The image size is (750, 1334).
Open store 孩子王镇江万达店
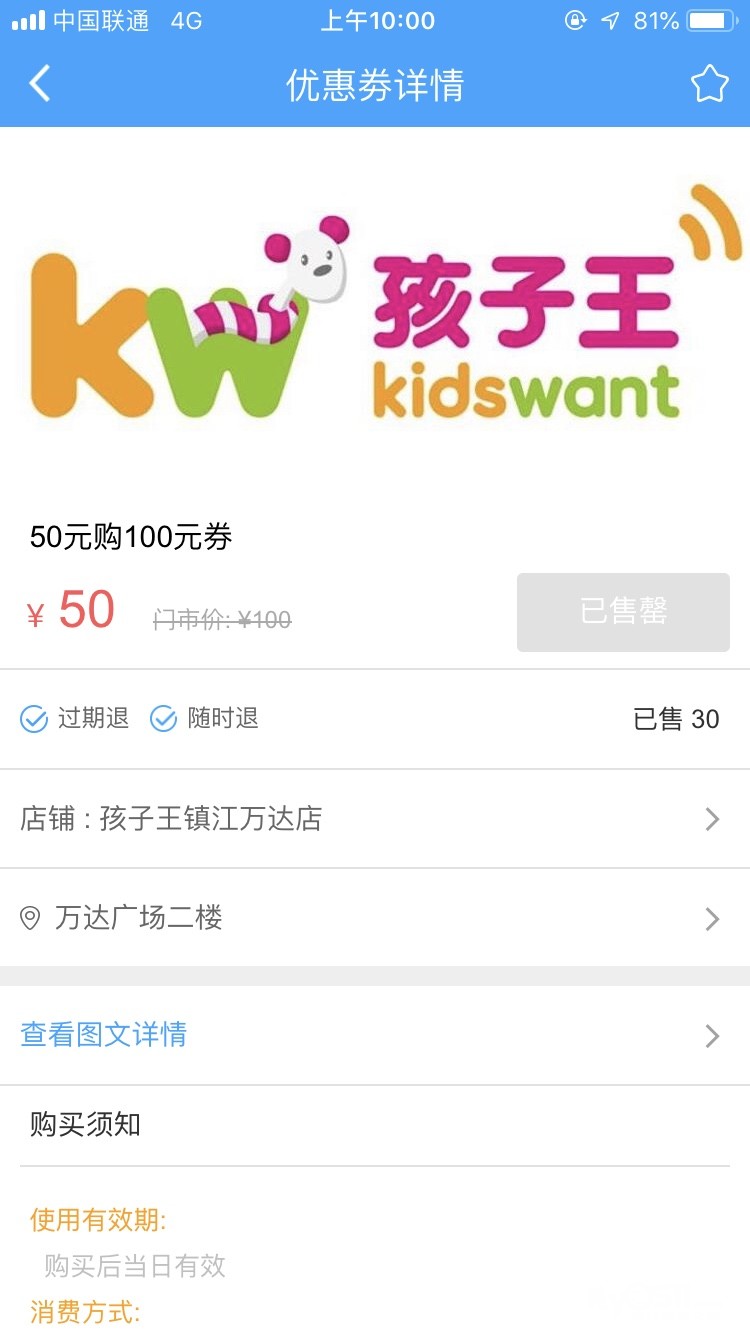pyautogui.click(x=374, y=819)
